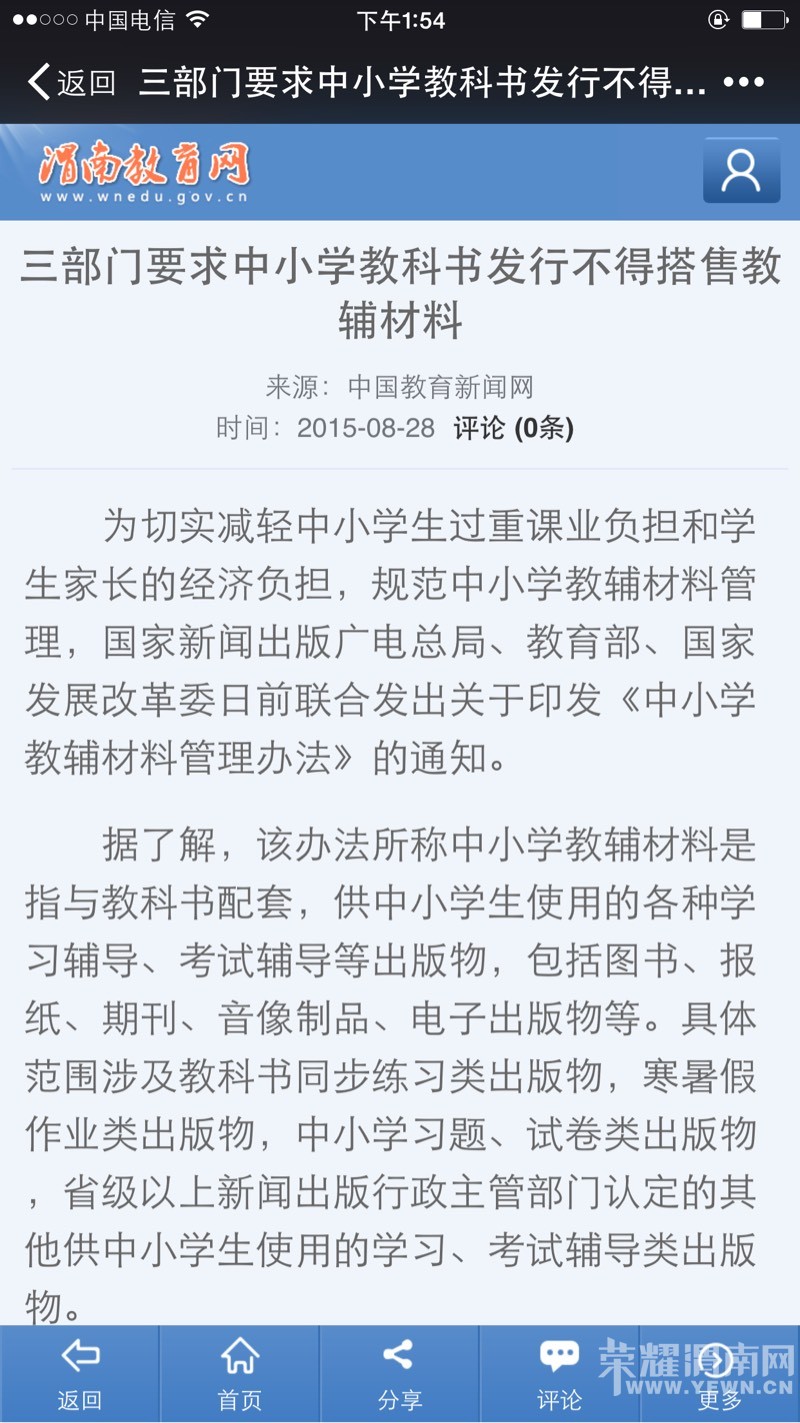This screenshot has width=800, height=1423.
Task: Open the 评论 comment bubble icon
Action: pos(560,1358)
